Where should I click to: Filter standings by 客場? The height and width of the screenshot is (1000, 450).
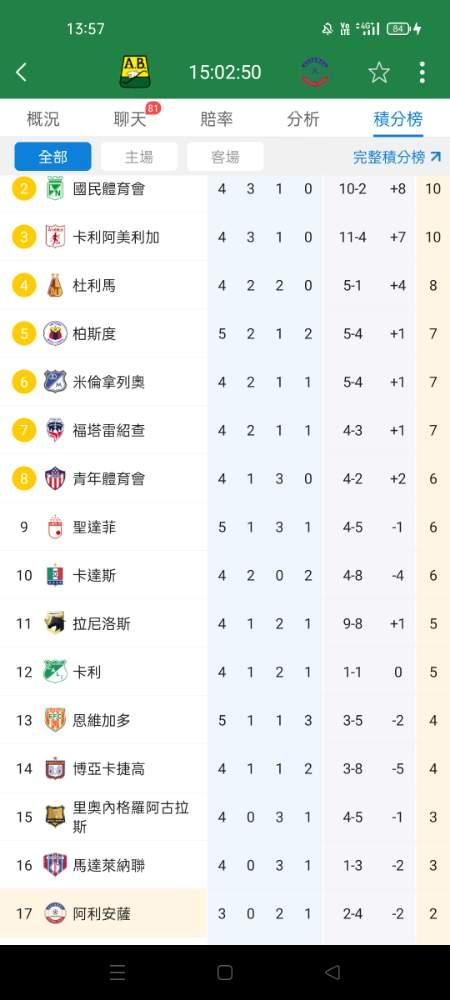click(x=225, y=157)
